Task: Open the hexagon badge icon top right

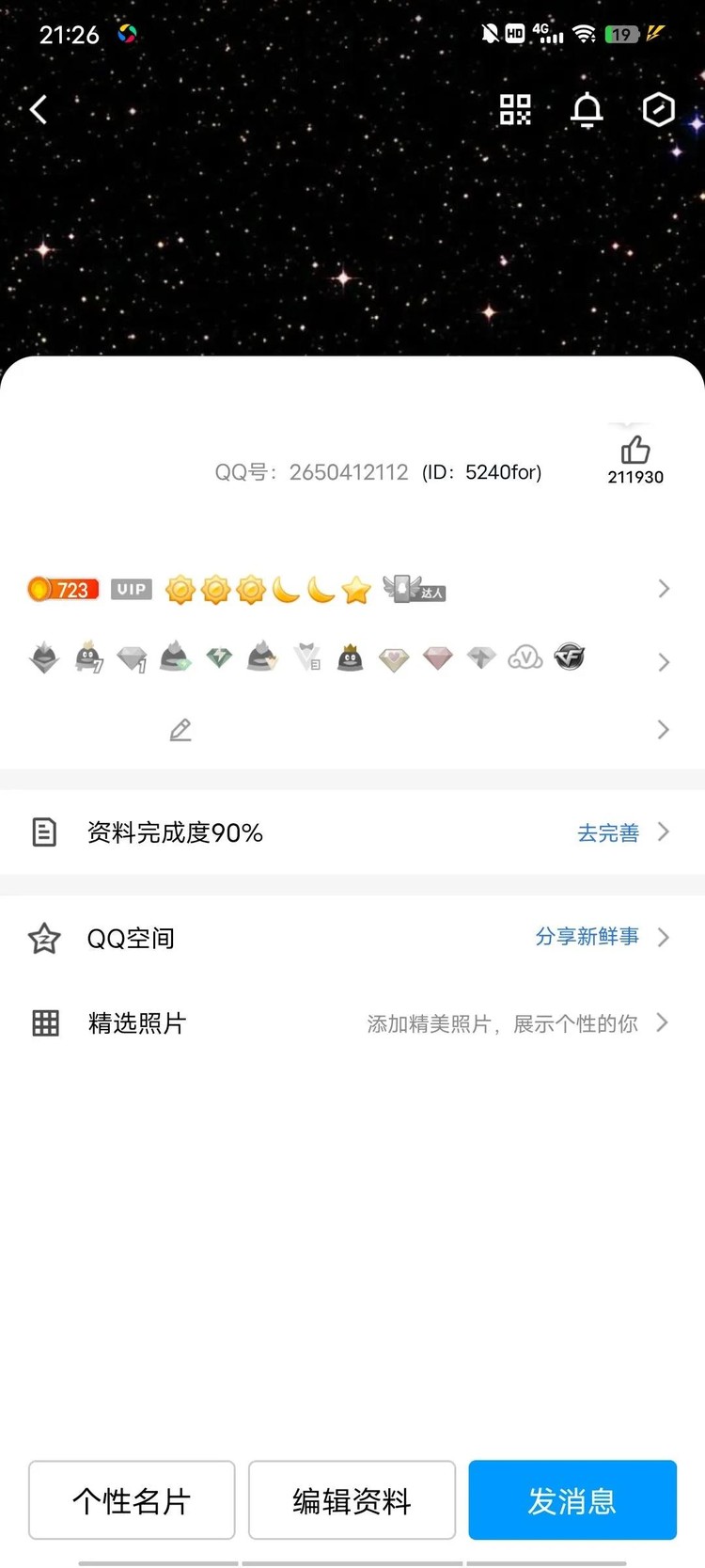Action: coord(658,109)
